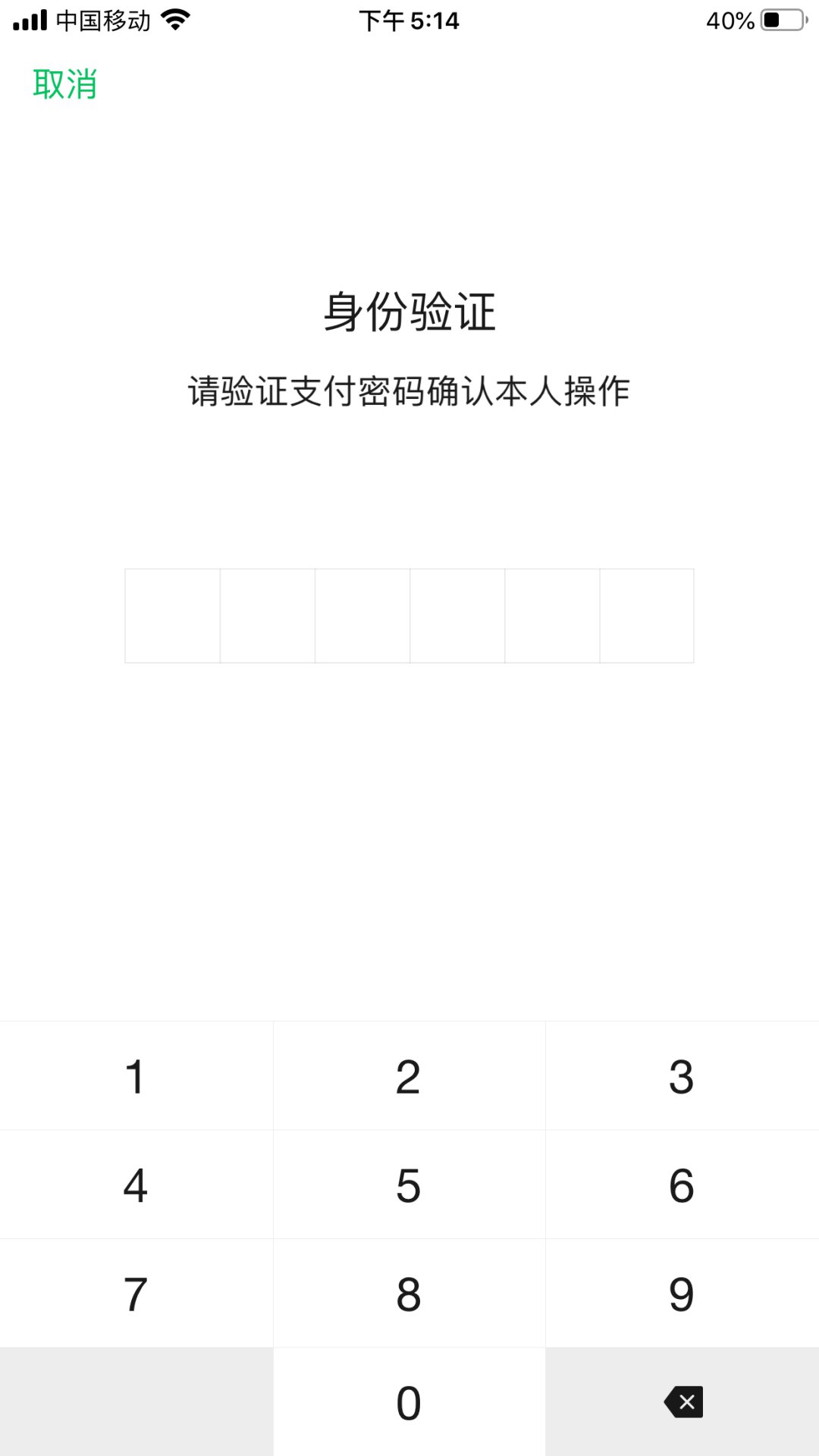The height and width of the screenshot is (1456, 819).
Task: Enter digit 4 on the keypad
Action: pos(136,1185)
